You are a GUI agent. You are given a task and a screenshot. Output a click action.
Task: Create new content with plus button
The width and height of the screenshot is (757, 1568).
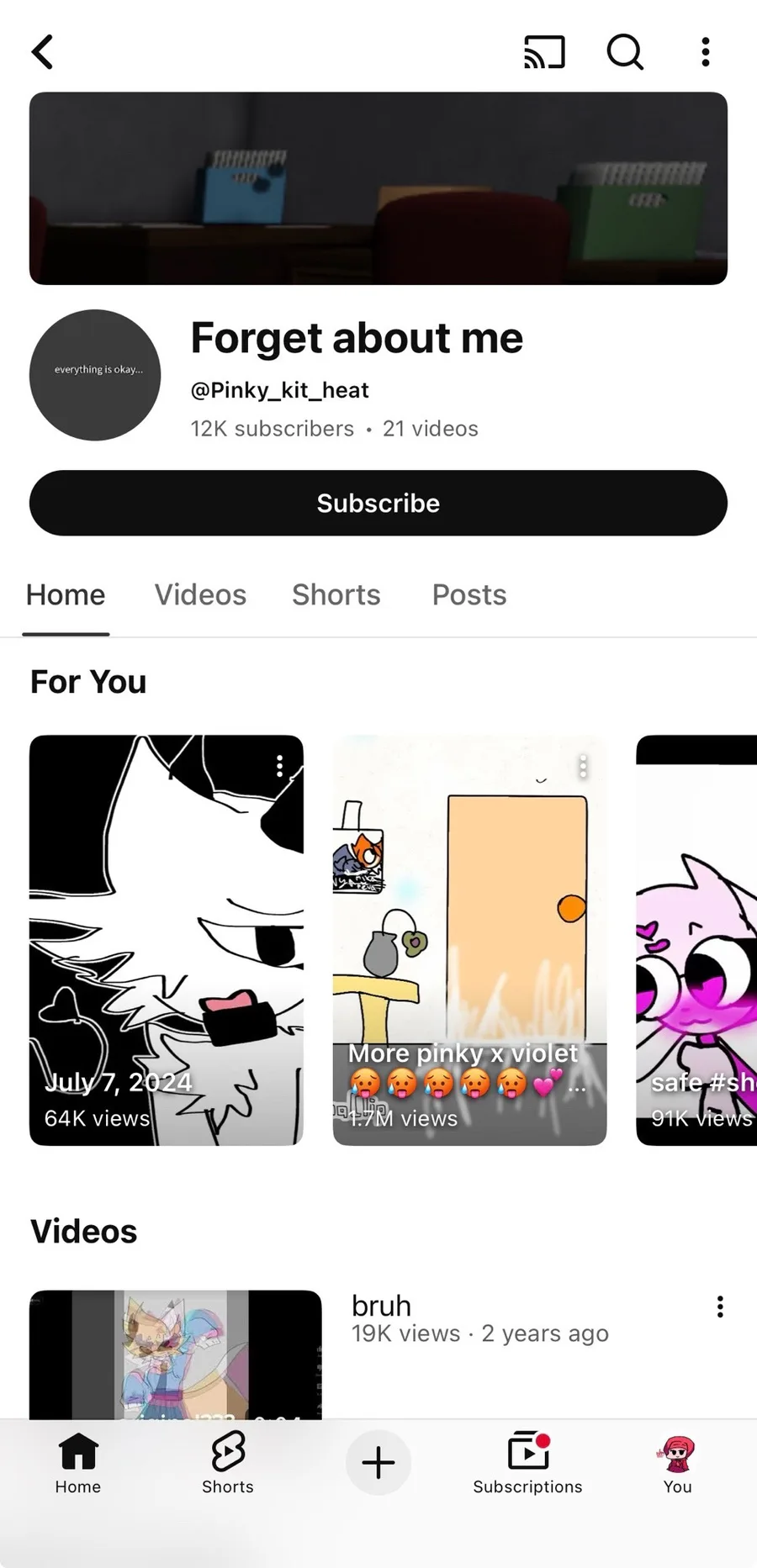point(378,1463)
